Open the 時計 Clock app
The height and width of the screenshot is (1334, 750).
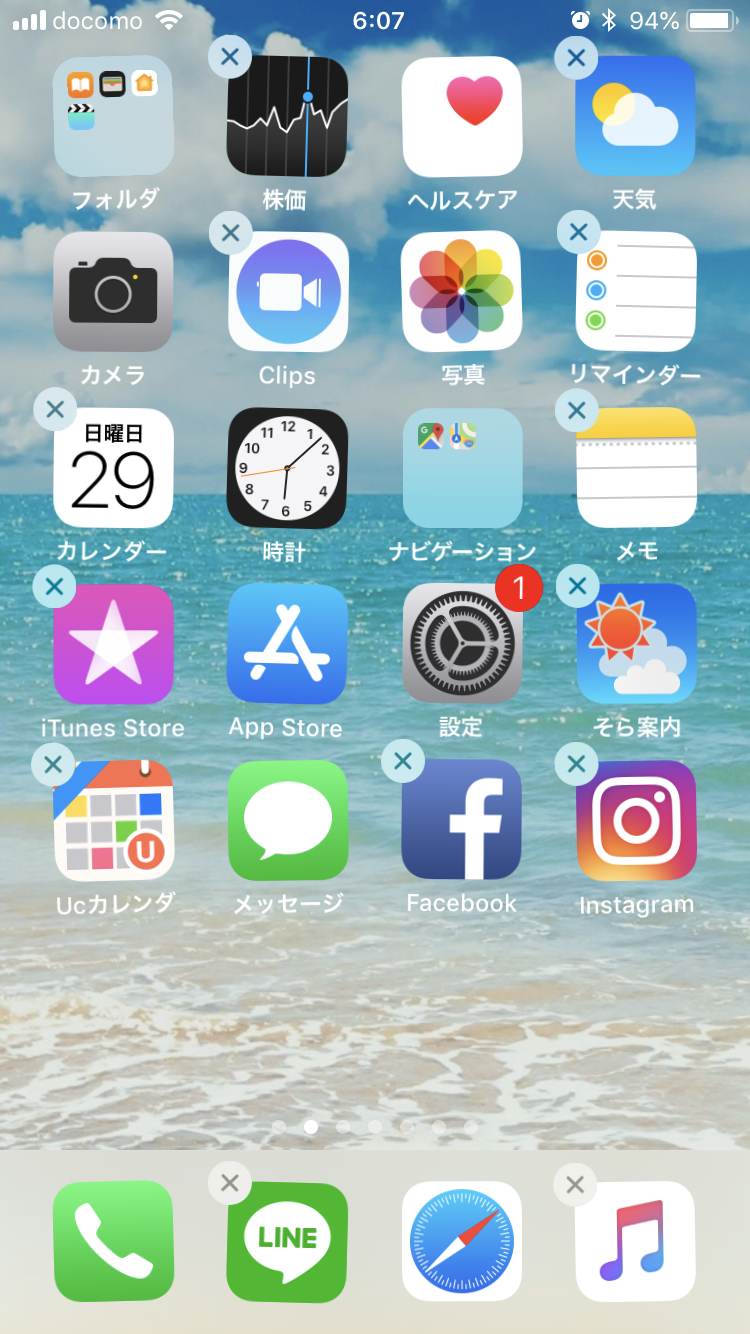[287, 467]
